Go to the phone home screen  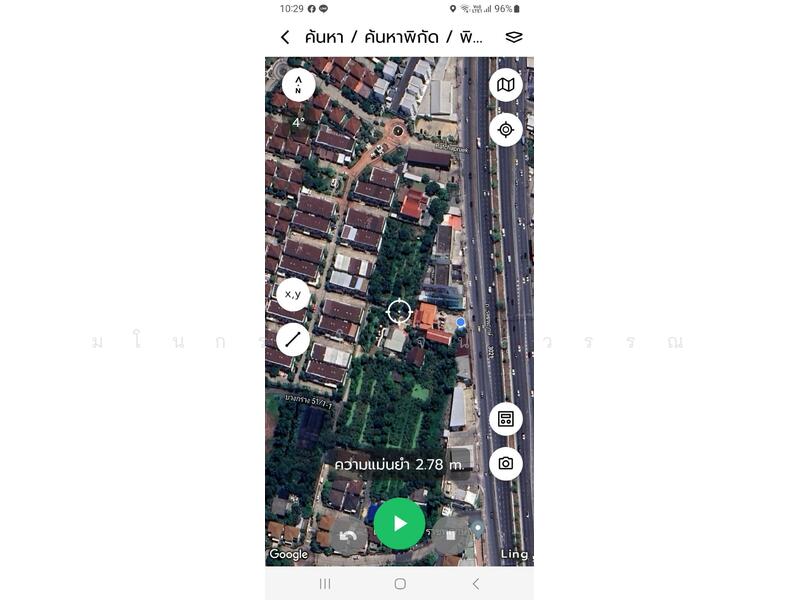[x=400, y=583]
